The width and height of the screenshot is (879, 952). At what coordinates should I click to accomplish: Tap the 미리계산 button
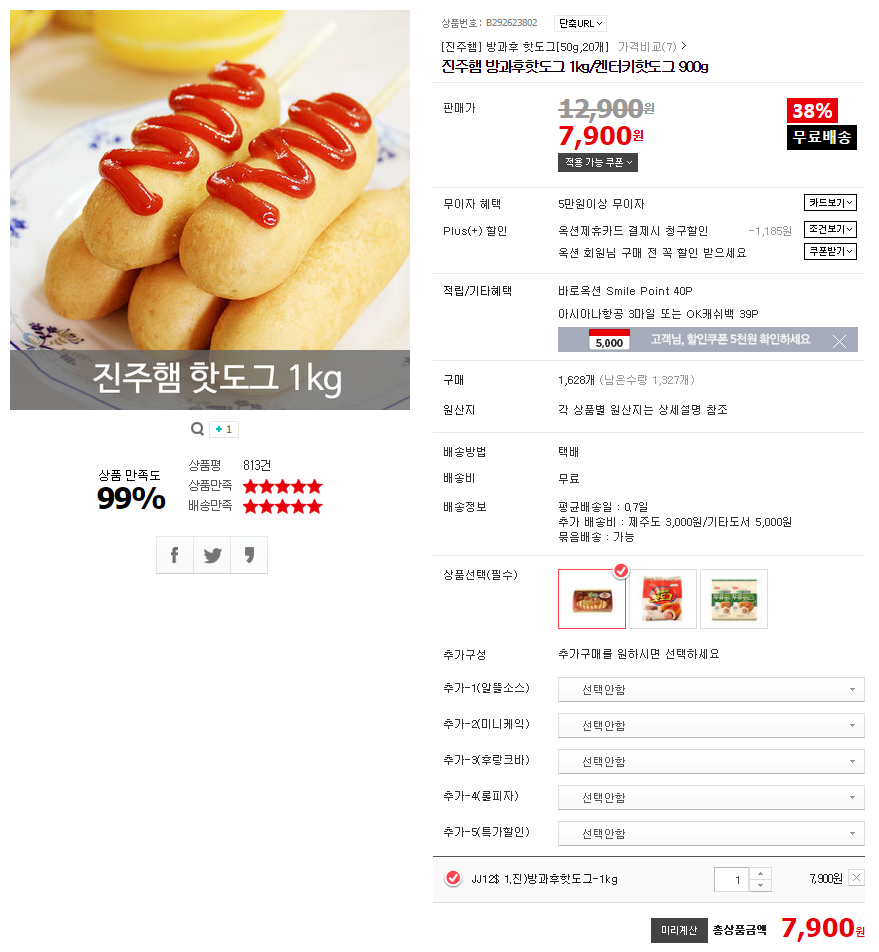pos(679,930)
